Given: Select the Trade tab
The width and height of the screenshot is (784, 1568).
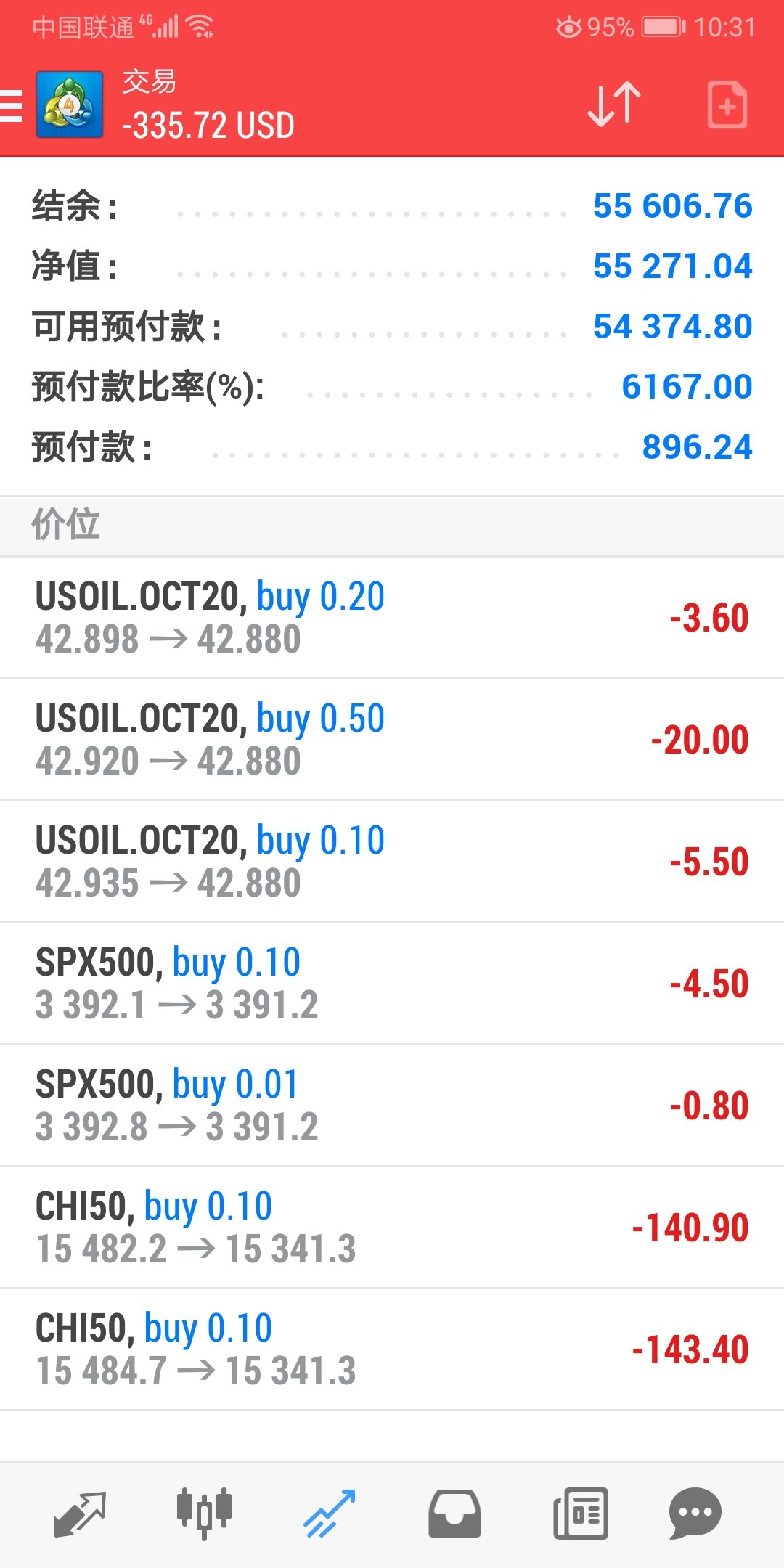Looking at the screenshot, I should [x=330, y=1514].
